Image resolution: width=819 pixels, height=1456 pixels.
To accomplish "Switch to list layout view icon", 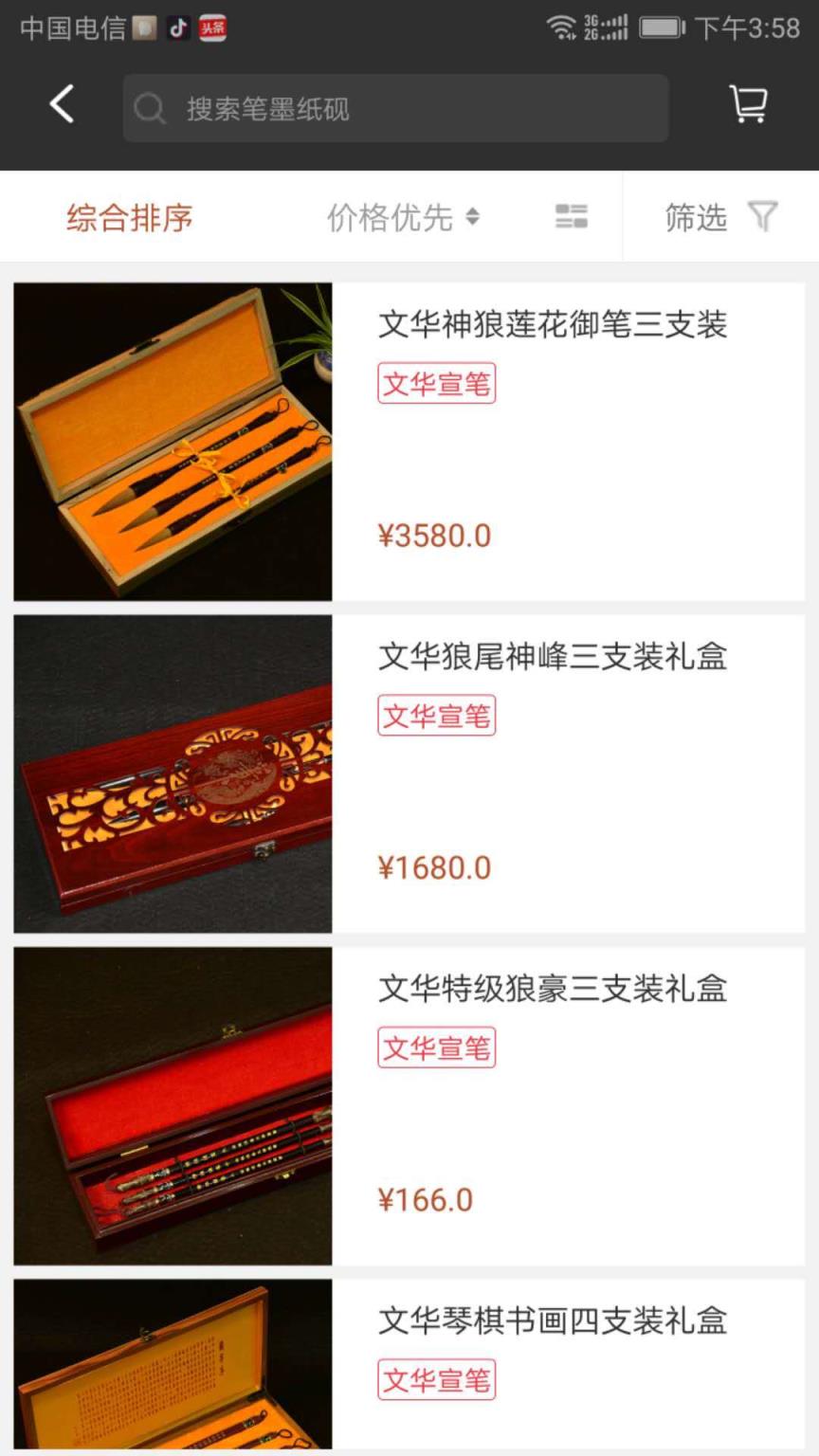I will tap(570, 216).
